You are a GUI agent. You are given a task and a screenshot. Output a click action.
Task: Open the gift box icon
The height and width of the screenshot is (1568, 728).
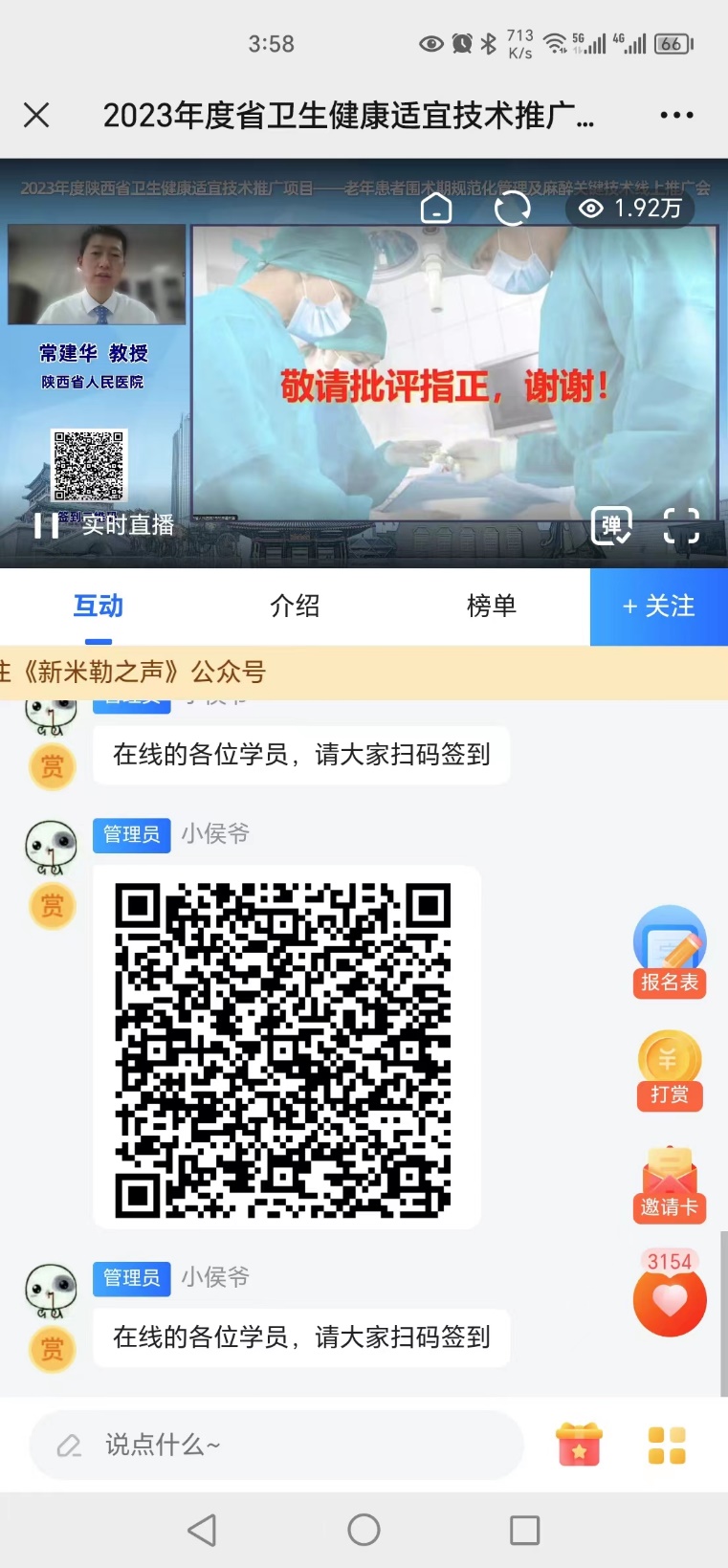[579, 1445]
